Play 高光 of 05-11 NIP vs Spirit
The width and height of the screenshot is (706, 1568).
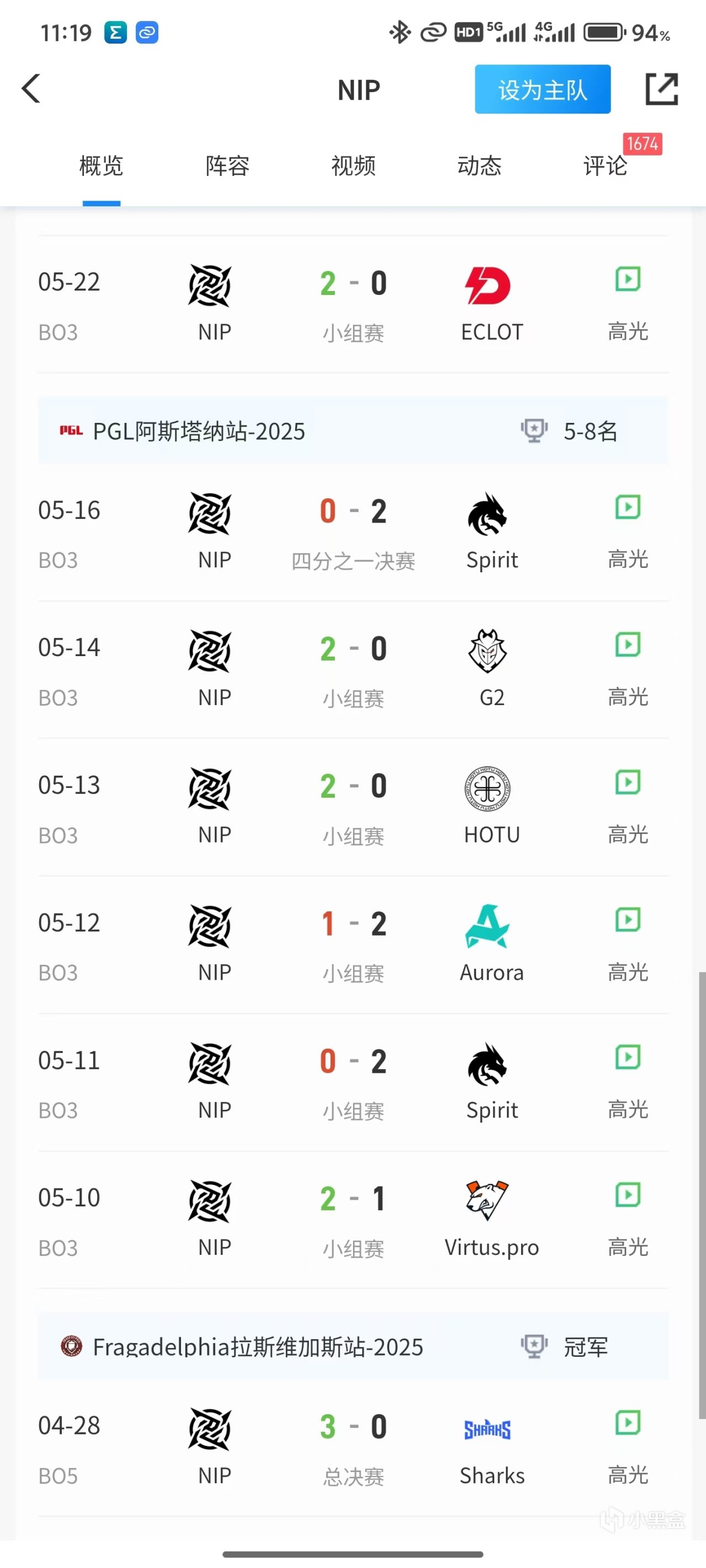pyautogui.click(x=628, y=1082)
